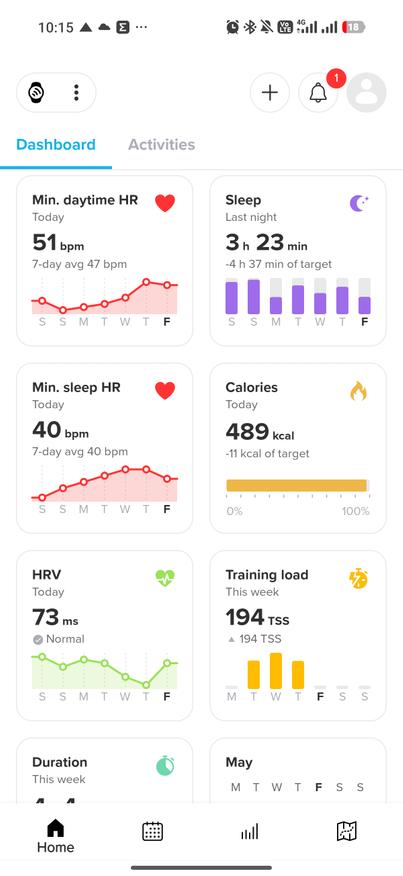The image size is (403, 876).
Task: Open the map tab in bottom bar
Action: (347, 831)
